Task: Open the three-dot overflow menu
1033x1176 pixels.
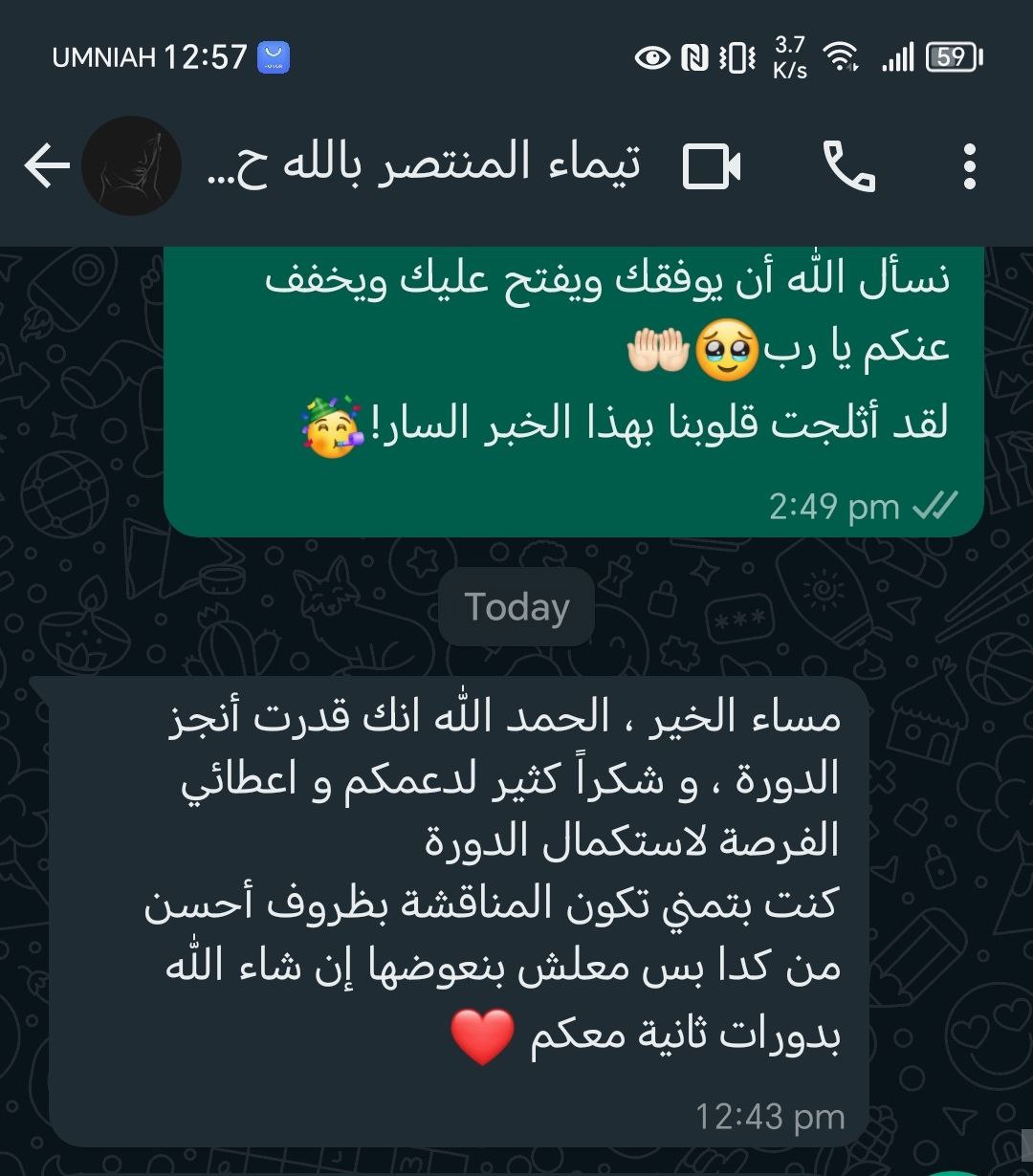Action: pos(969,166)
